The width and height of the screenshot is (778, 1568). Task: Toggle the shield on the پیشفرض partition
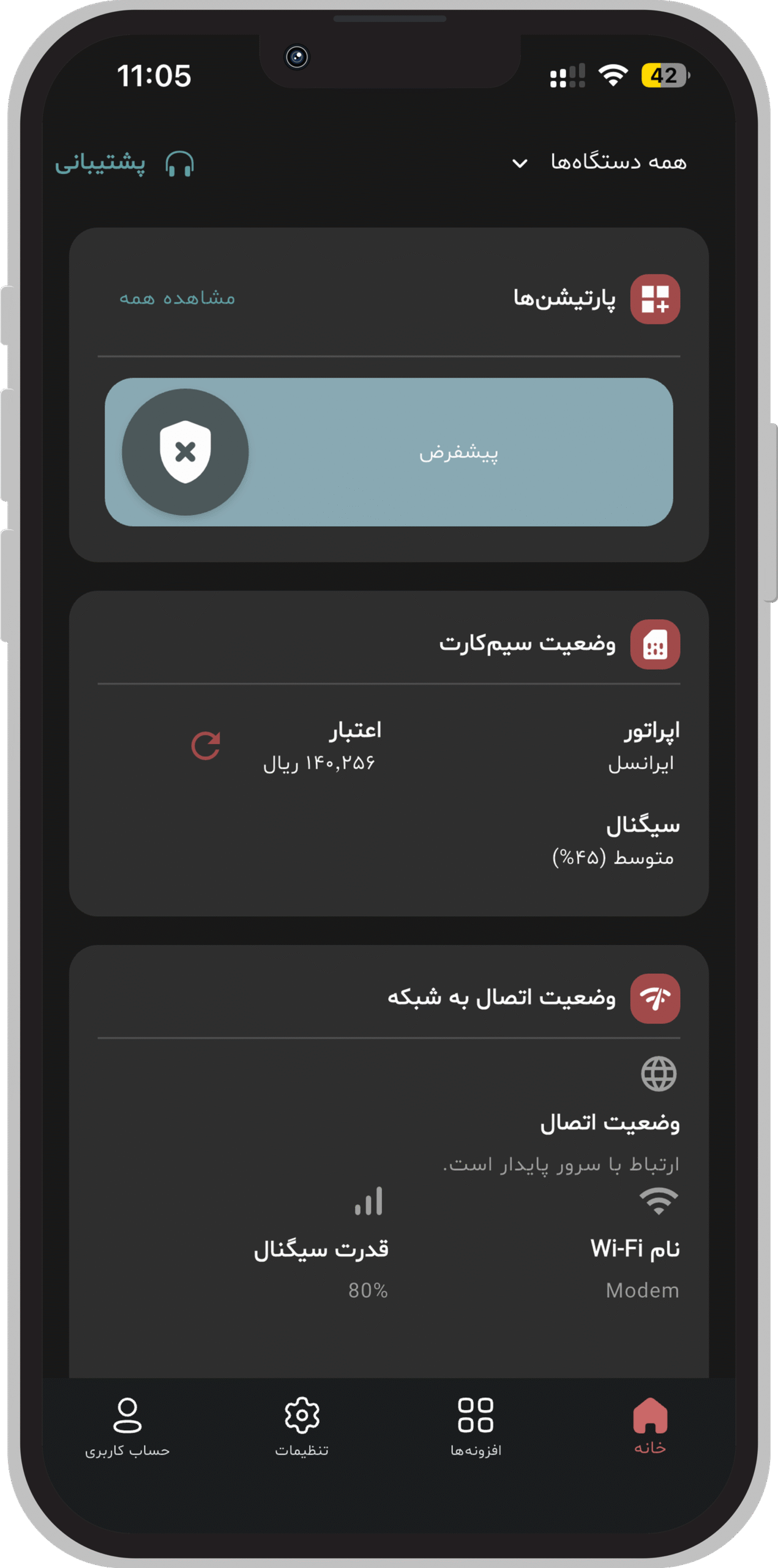click(x=185, y=452)
